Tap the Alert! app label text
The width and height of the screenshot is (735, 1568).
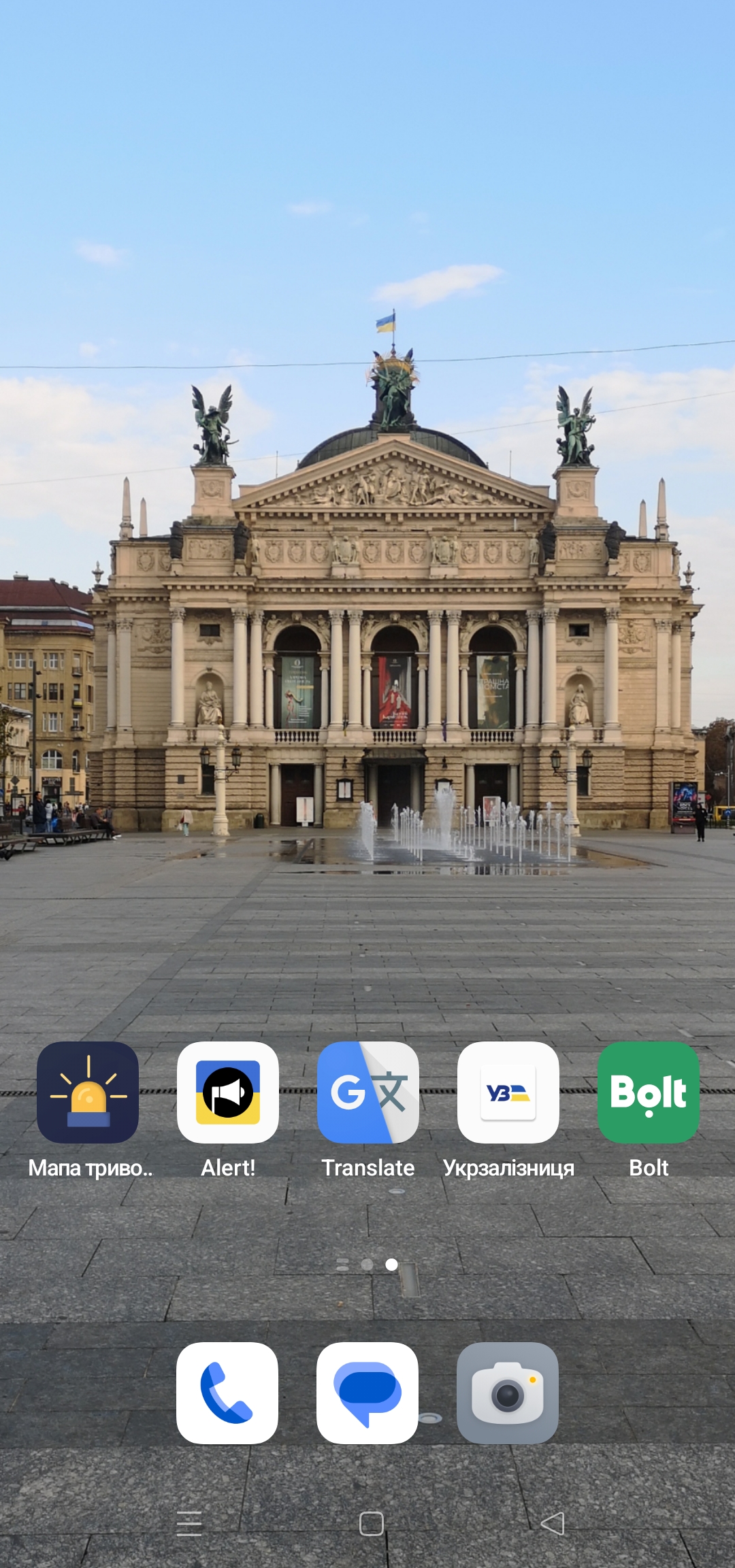pos(227,1169)
